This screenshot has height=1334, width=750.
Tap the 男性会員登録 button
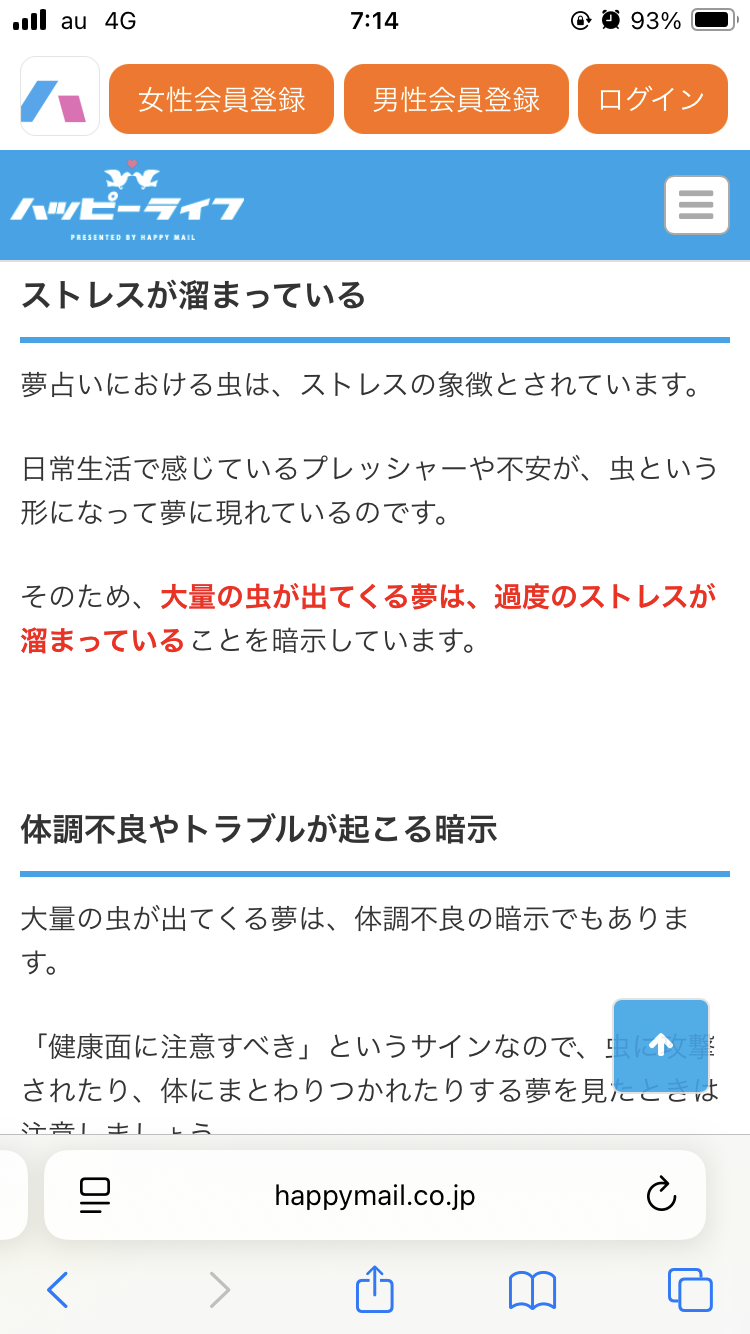point(456,99)
